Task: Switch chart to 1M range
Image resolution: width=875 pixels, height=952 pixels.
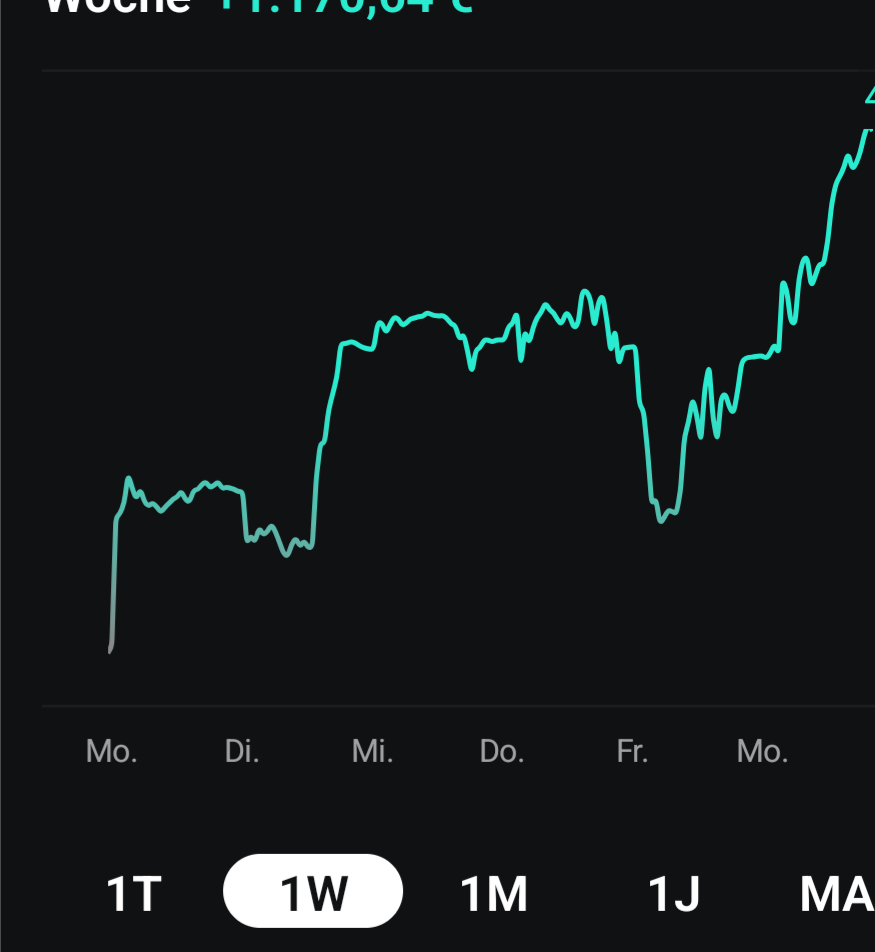Action: (493, 892)
